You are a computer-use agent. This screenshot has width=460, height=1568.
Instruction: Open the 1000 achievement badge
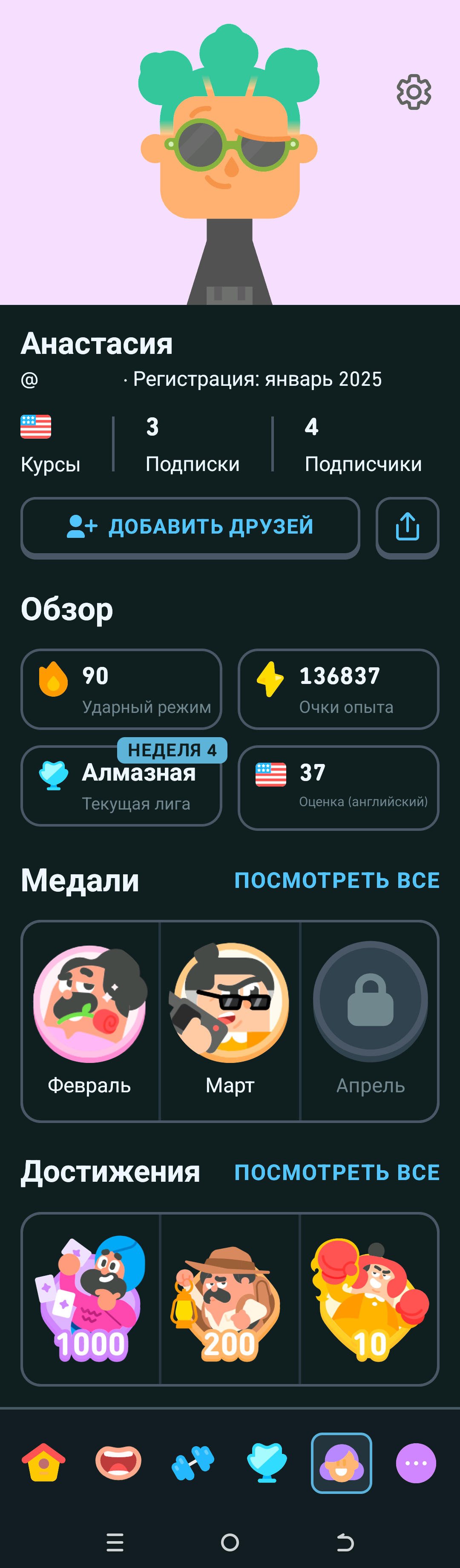click(x=91, y=1299)
